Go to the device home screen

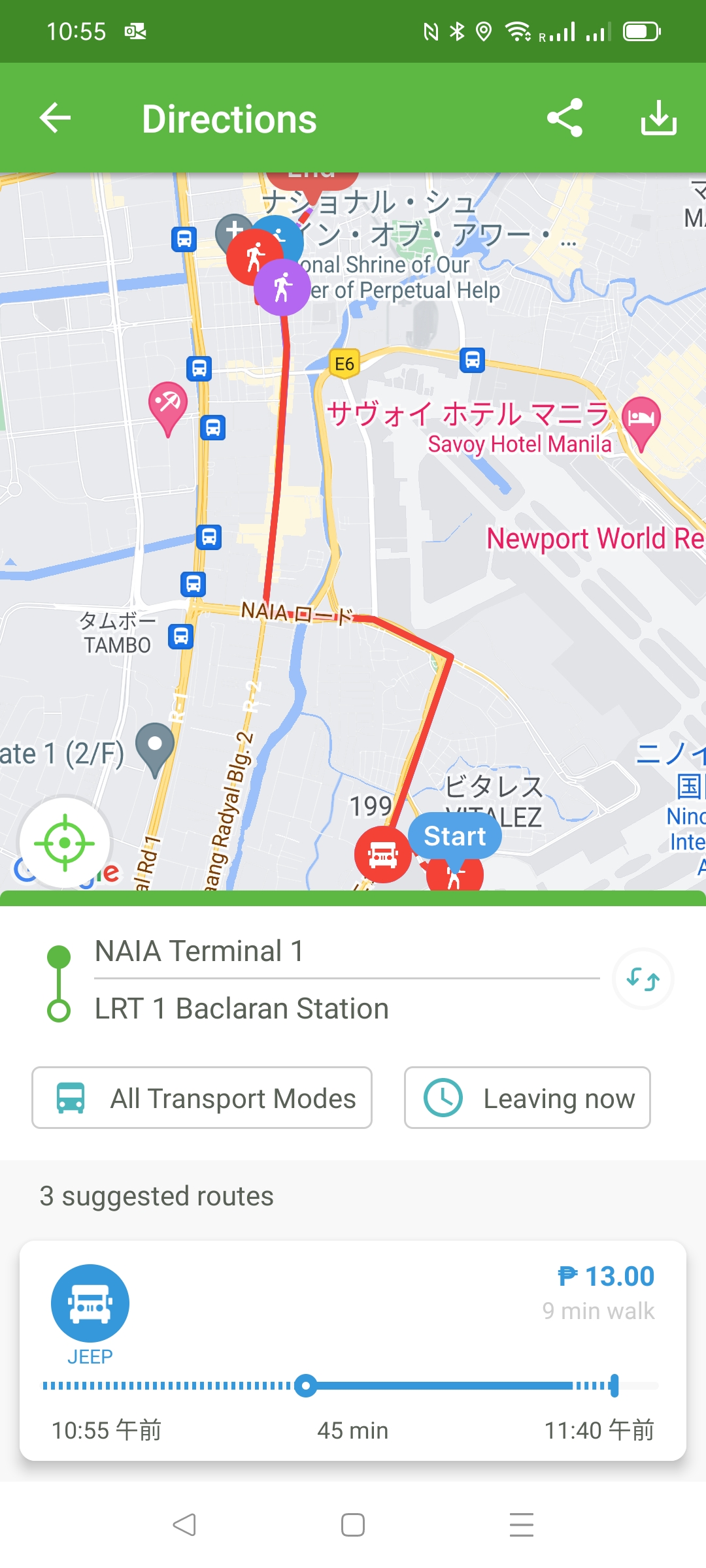pos(353,1525)
